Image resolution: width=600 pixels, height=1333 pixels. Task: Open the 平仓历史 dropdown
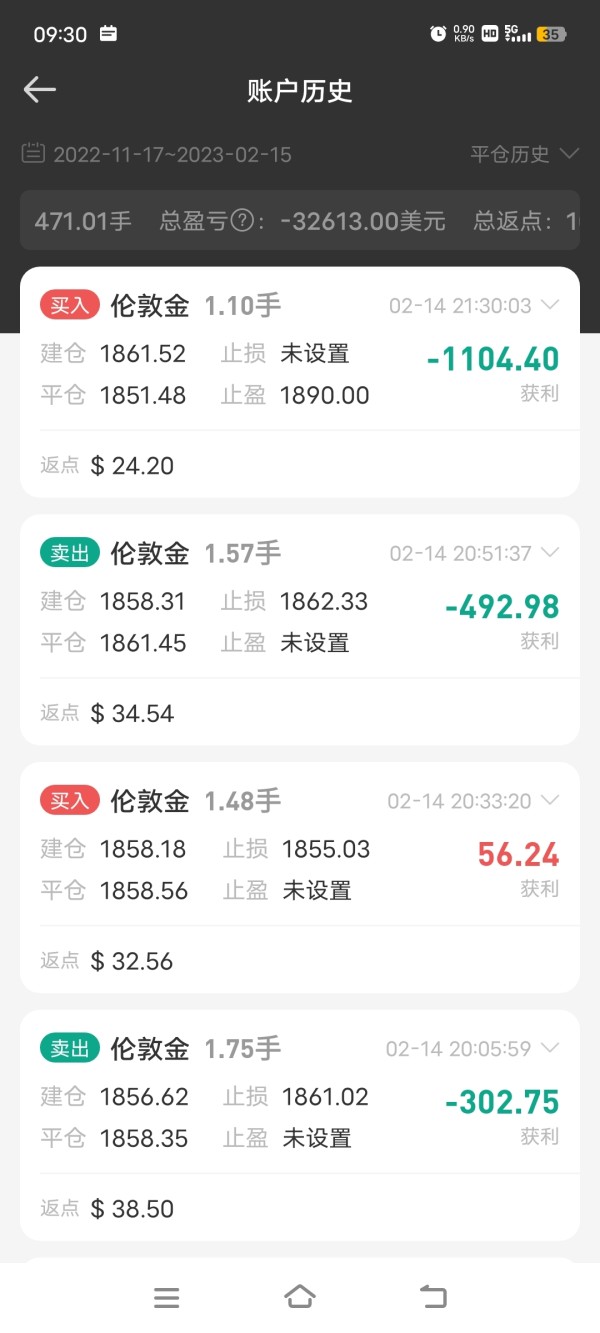pos(524,154)
